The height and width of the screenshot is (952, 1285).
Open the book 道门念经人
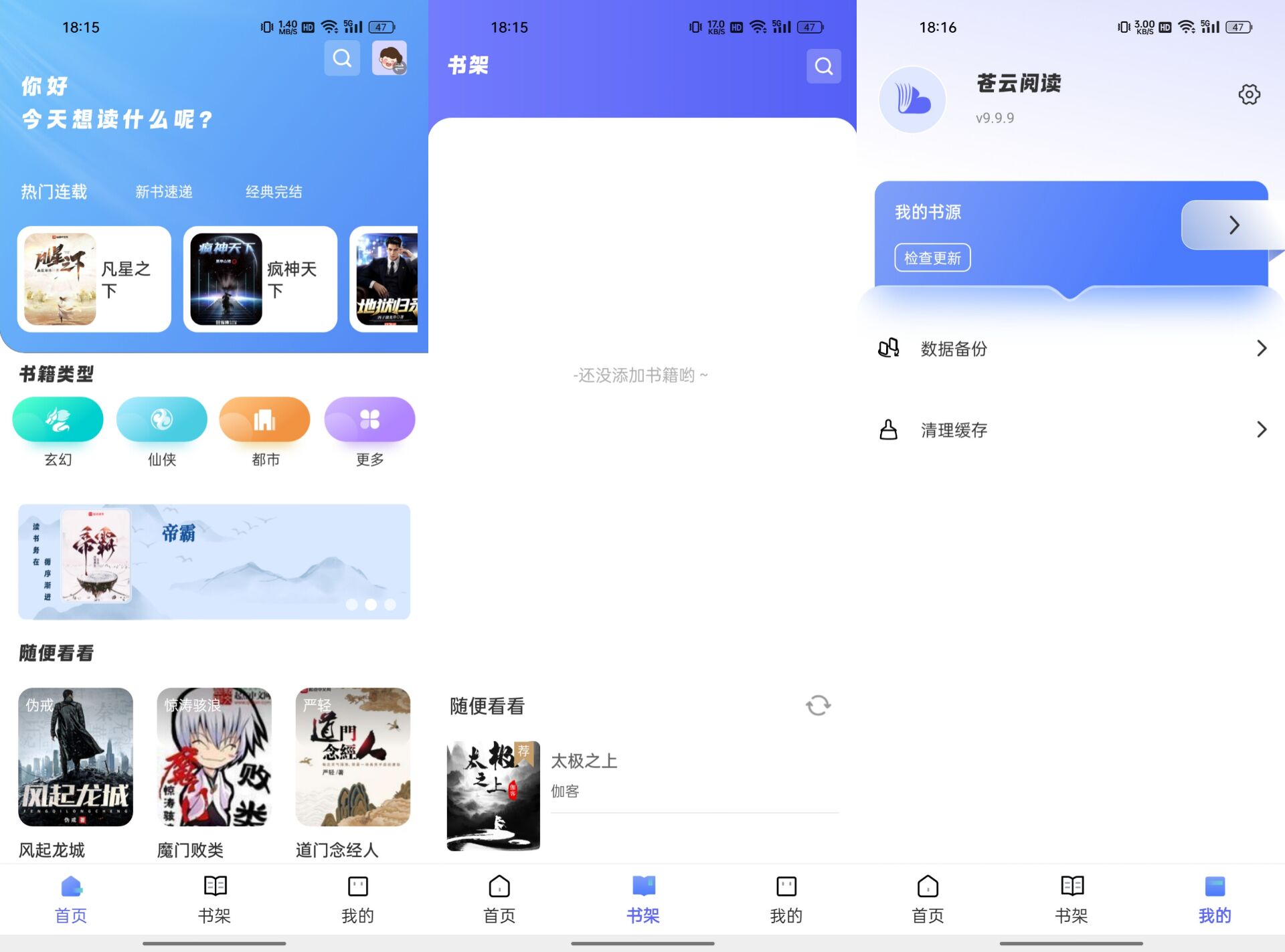pos(353,757)
